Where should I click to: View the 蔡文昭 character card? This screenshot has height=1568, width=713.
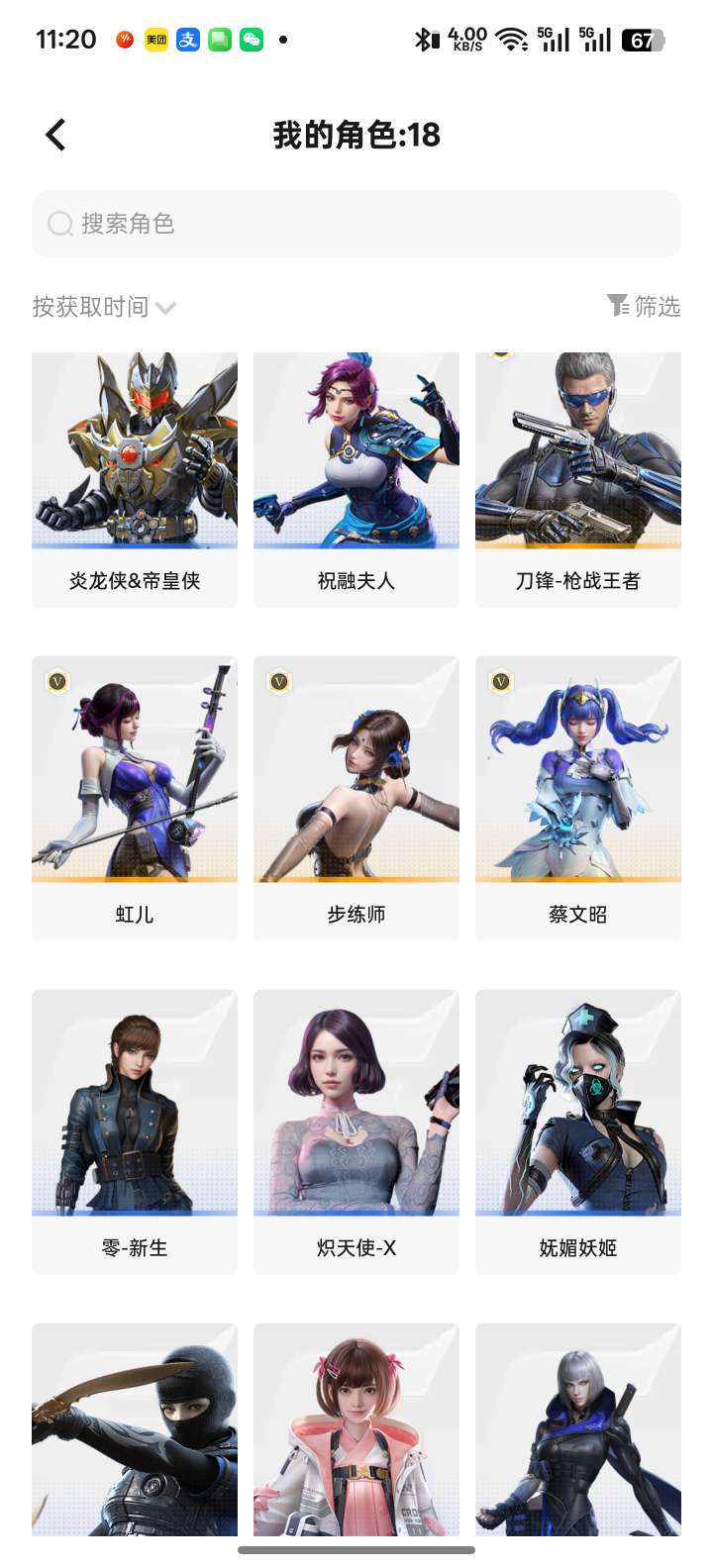pos(578,797)
